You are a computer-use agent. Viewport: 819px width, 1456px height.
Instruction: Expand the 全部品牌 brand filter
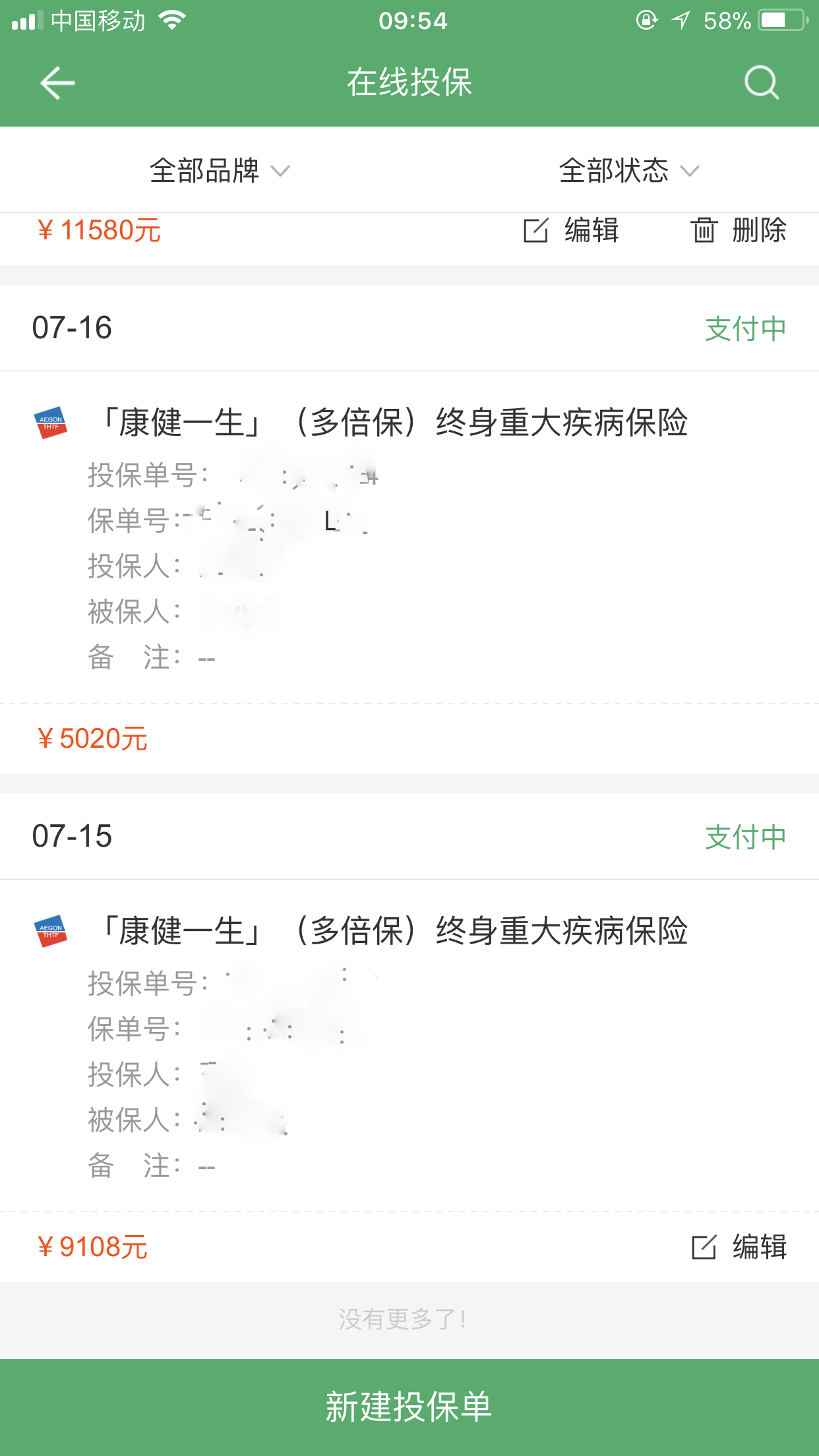click(x=219, y=171)
